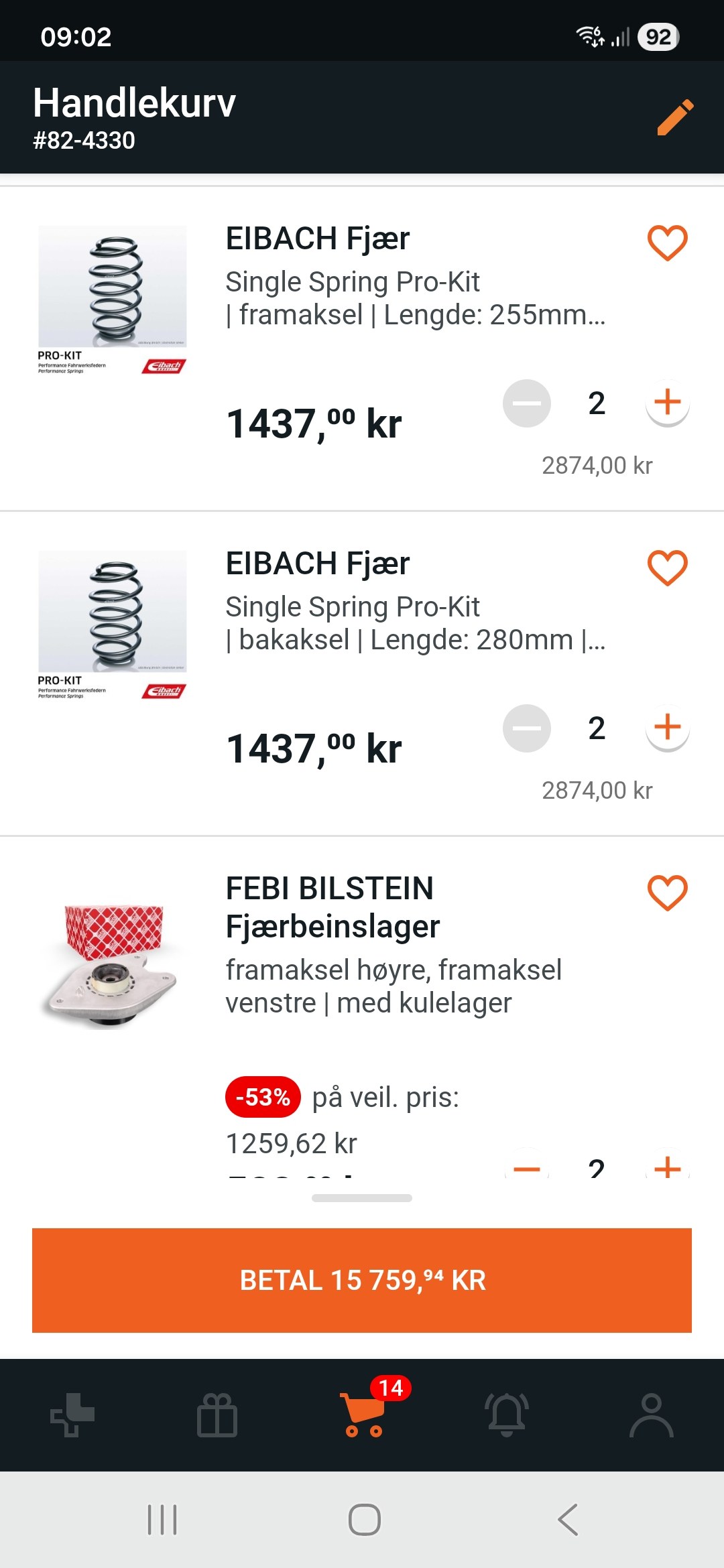Add the framaksel EIBACH Fjær to favorites
The height and width of the screenshot is (1568, 724).
[667, 242]
